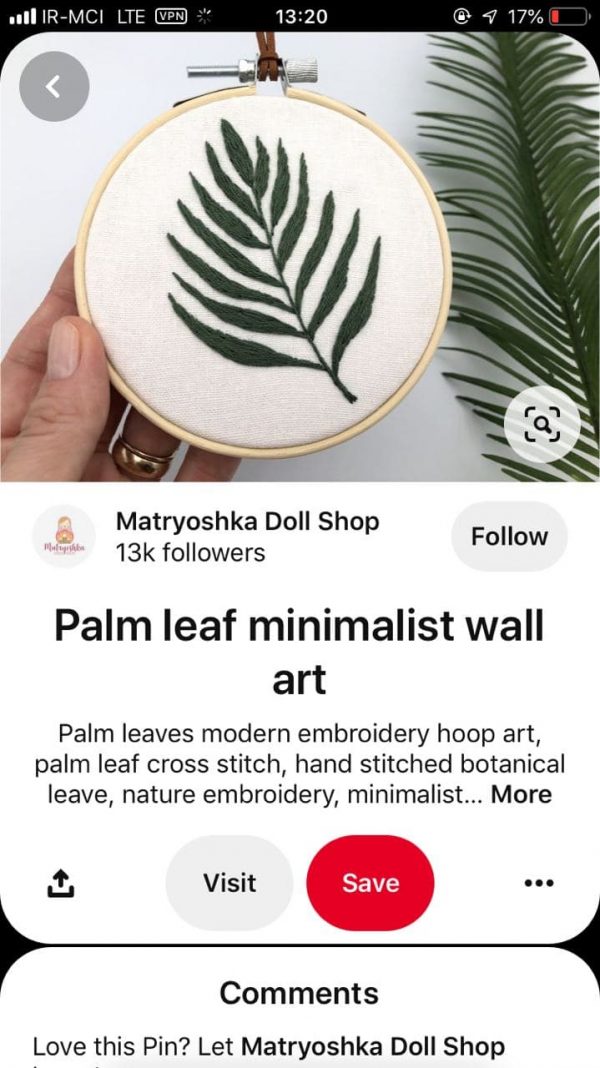Image resolution: width=600 pixels, height=1068 pixels.
Task: Open the three-dot options menu
Action: click(539, 883)
